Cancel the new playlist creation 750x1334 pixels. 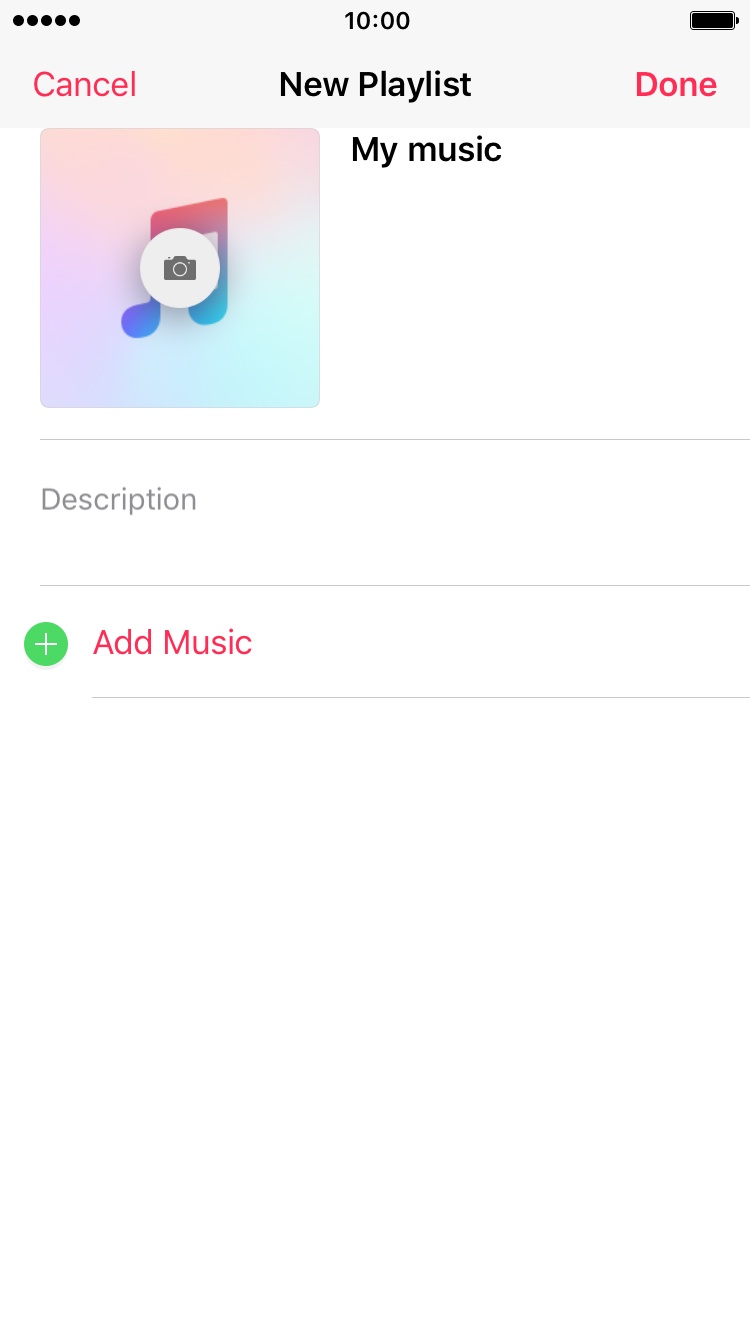(85, 85)
